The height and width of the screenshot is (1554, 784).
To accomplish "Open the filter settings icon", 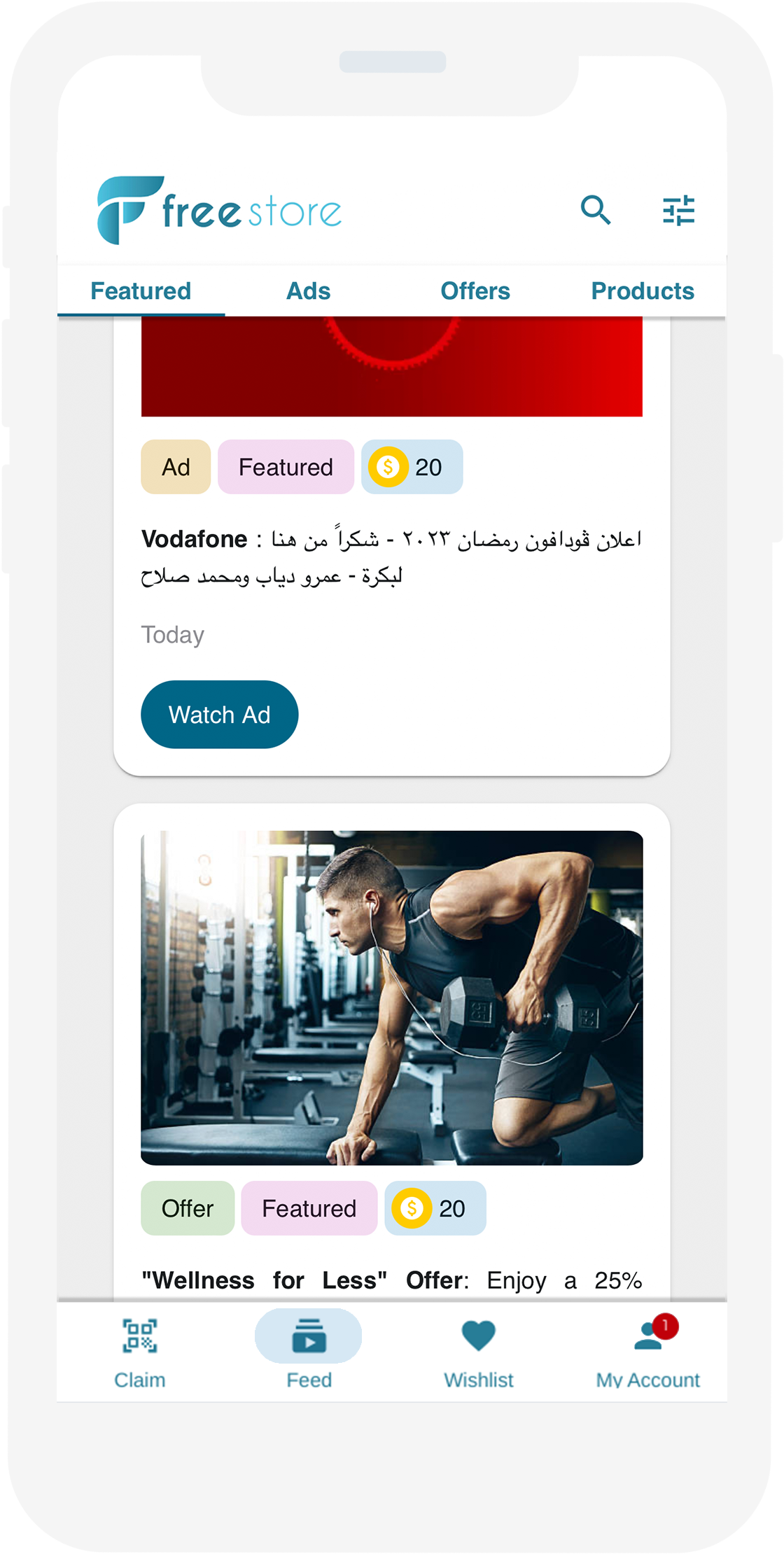I will click(x=678, y=210).
